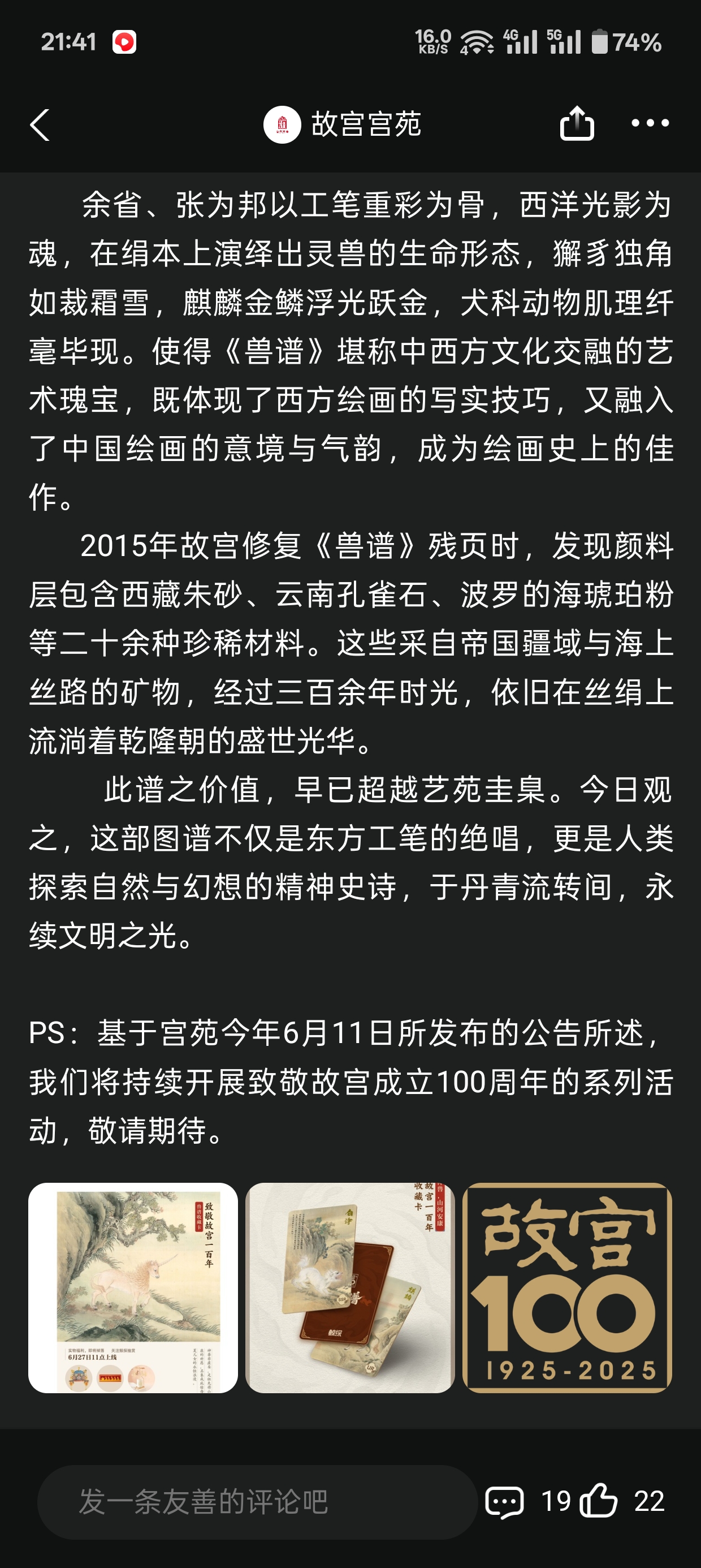The width and height of the screenshot is (701, 1568).
Task: Go back using the back arrow
Action: click(40, 125)
